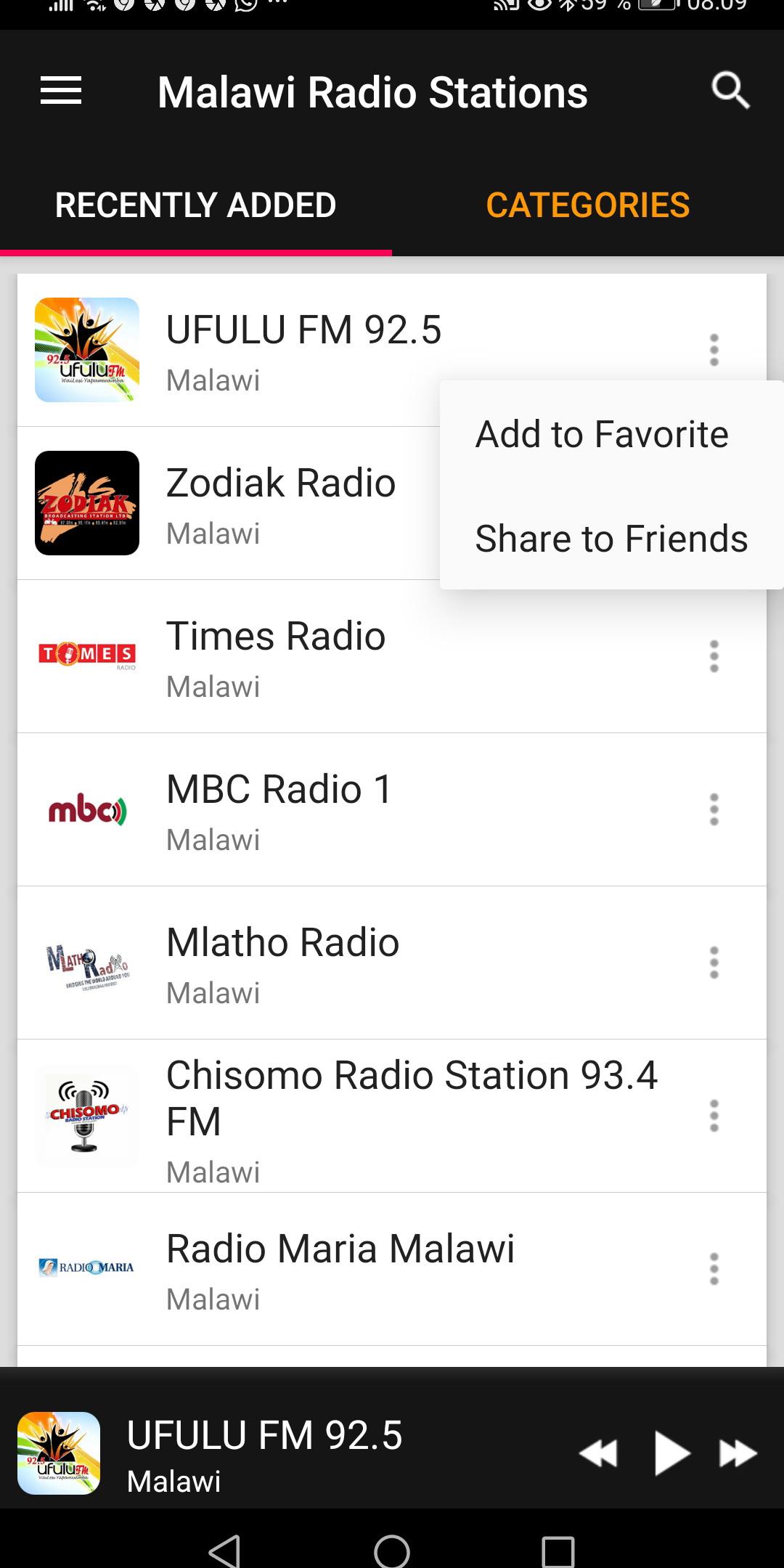Viewport: 784px width, 1568px height.
Task: Open Mlatho Radio station
Action: point(283,963)
